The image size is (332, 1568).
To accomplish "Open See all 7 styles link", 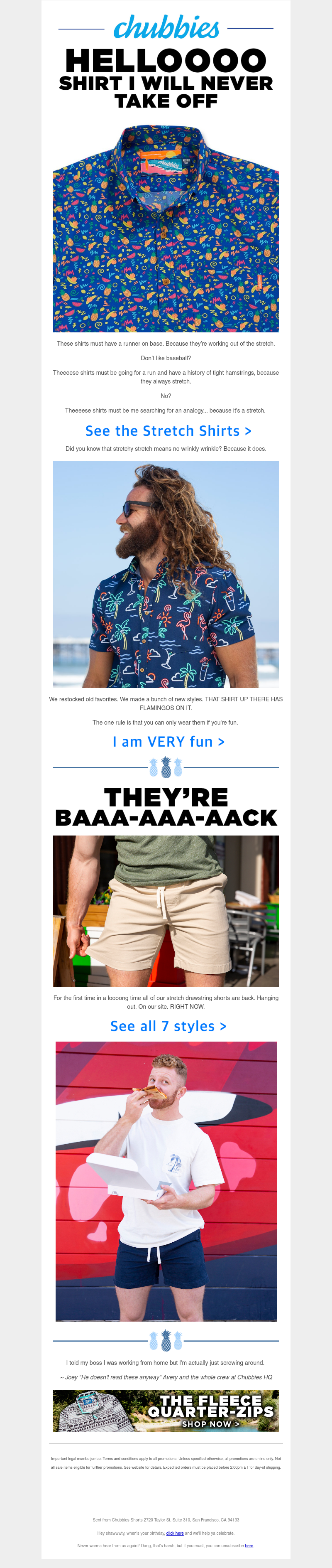I will pos(168,1026).
